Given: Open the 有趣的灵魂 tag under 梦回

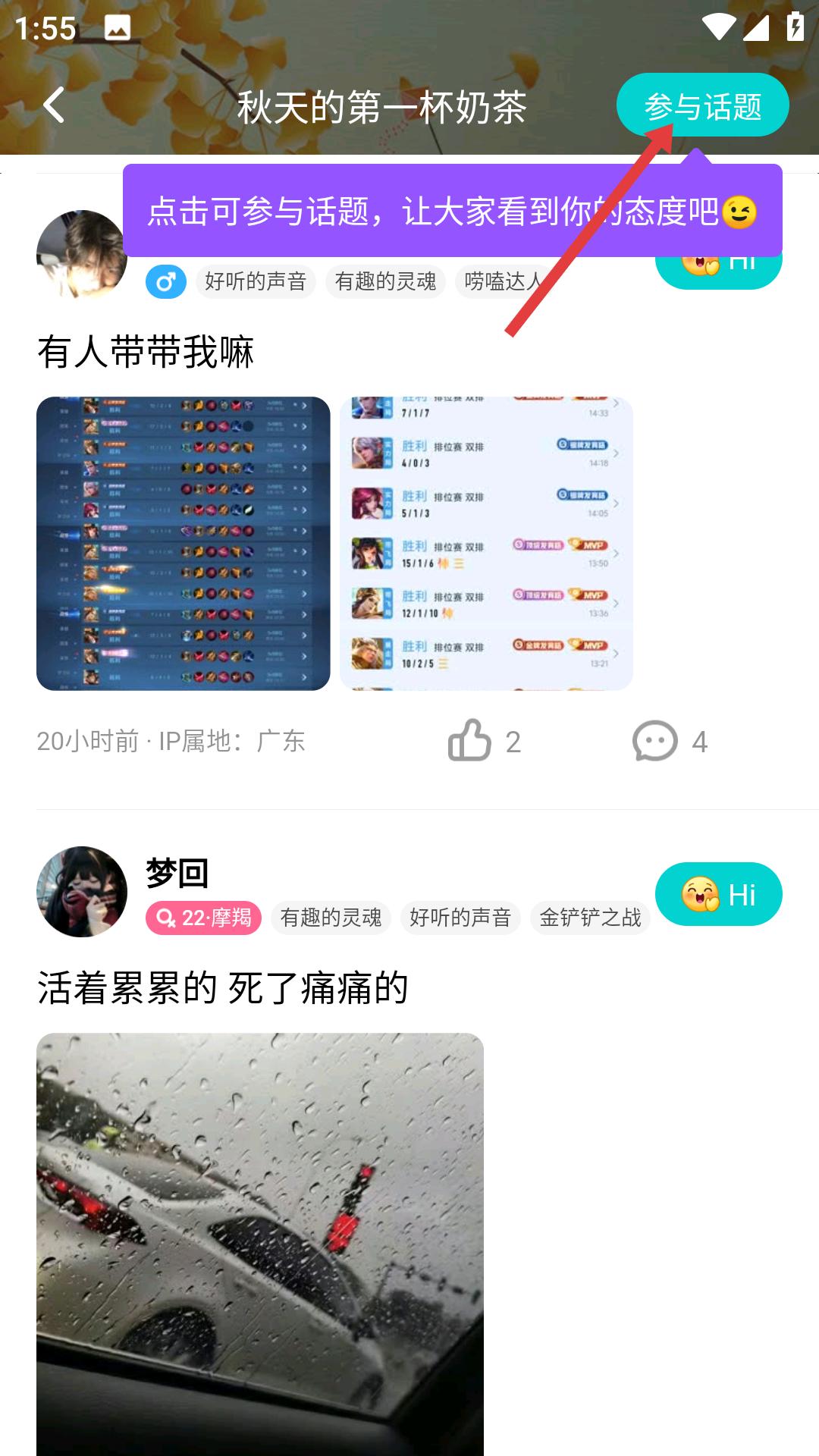Looking at the screenshot, I should click(x=330, y=918).
